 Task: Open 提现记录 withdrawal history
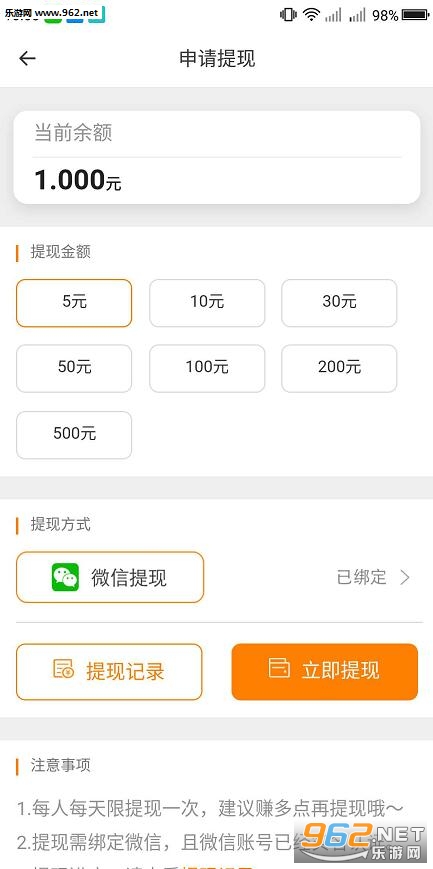pos(109,672)
